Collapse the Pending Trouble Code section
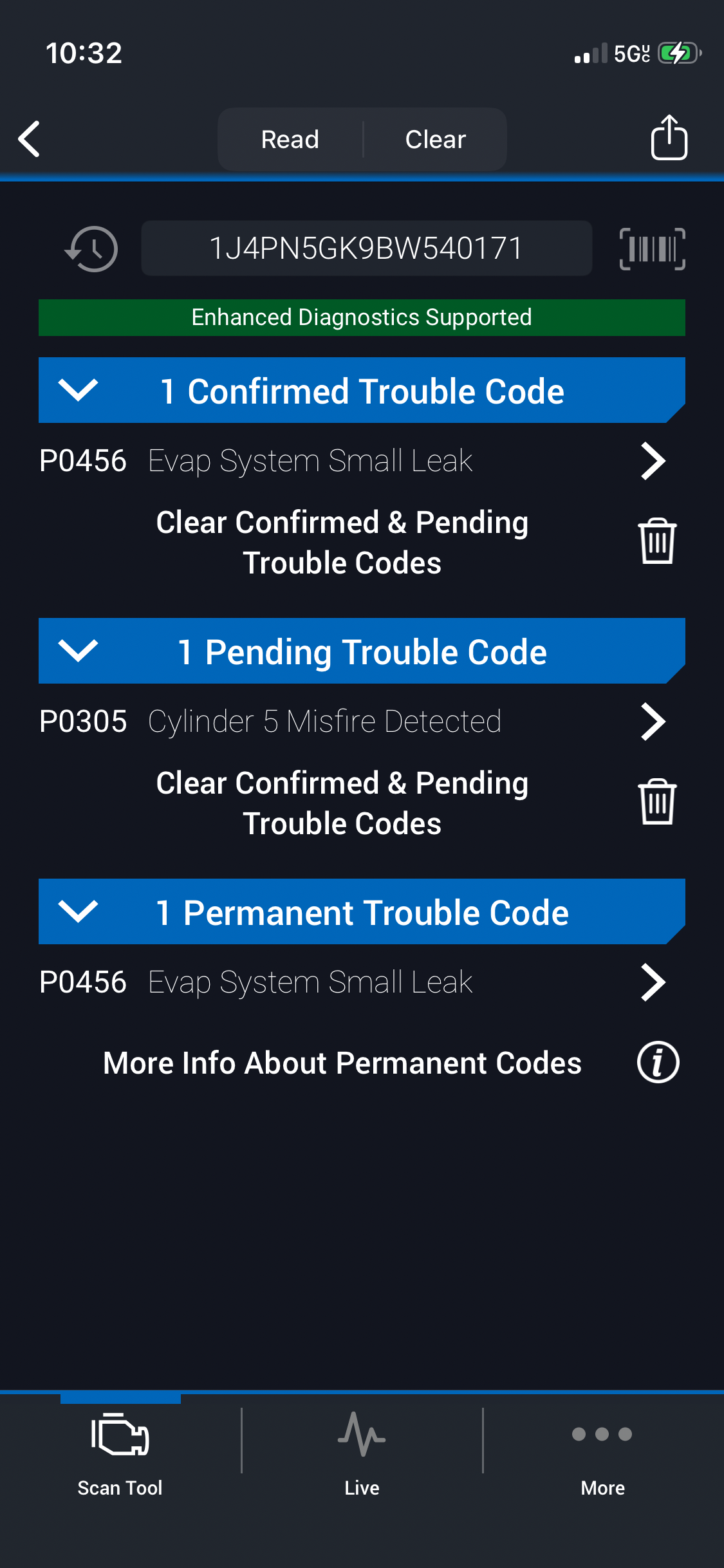This screenshot has width=724, height=1568. pyautogui.click(x=78, y=651)
